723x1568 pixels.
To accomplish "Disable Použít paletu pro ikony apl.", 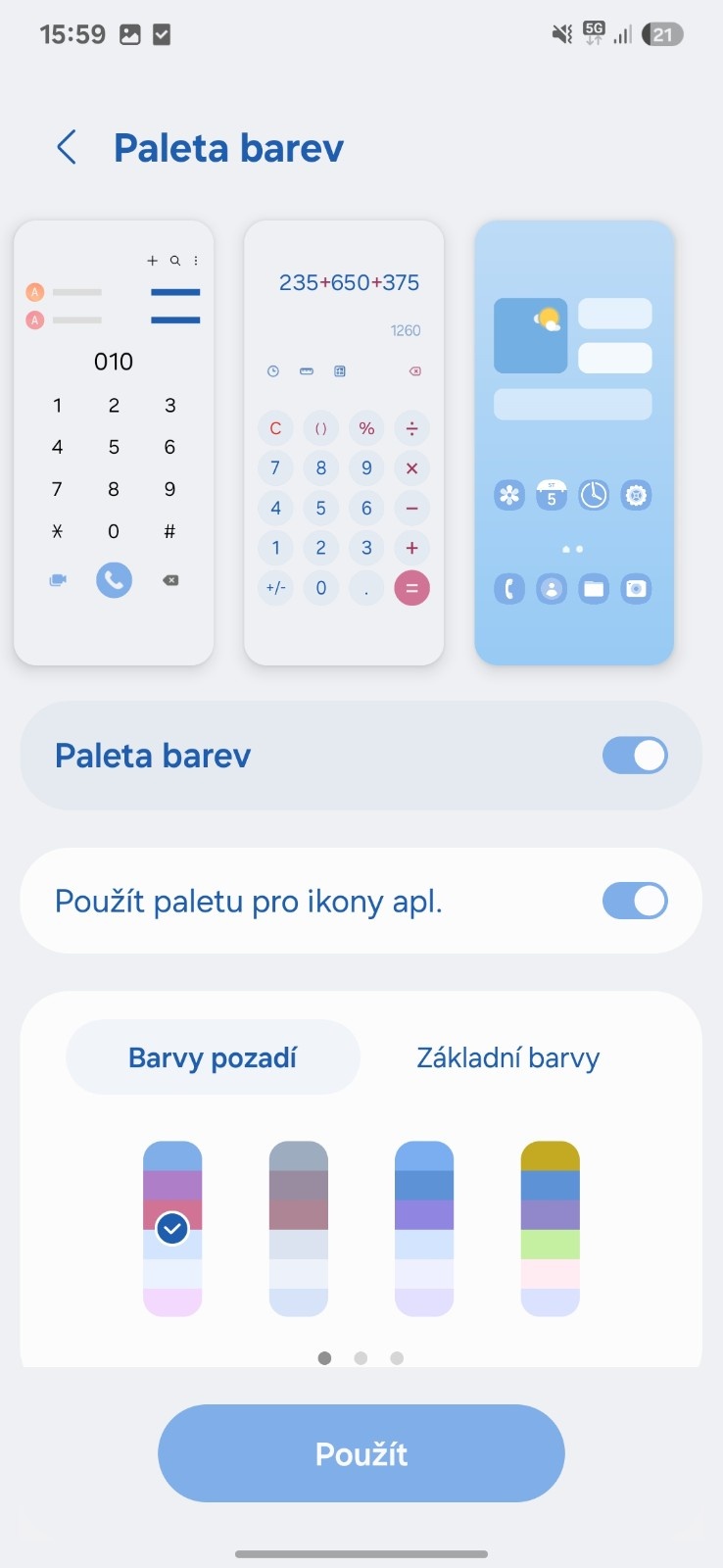I will point(635,901).
